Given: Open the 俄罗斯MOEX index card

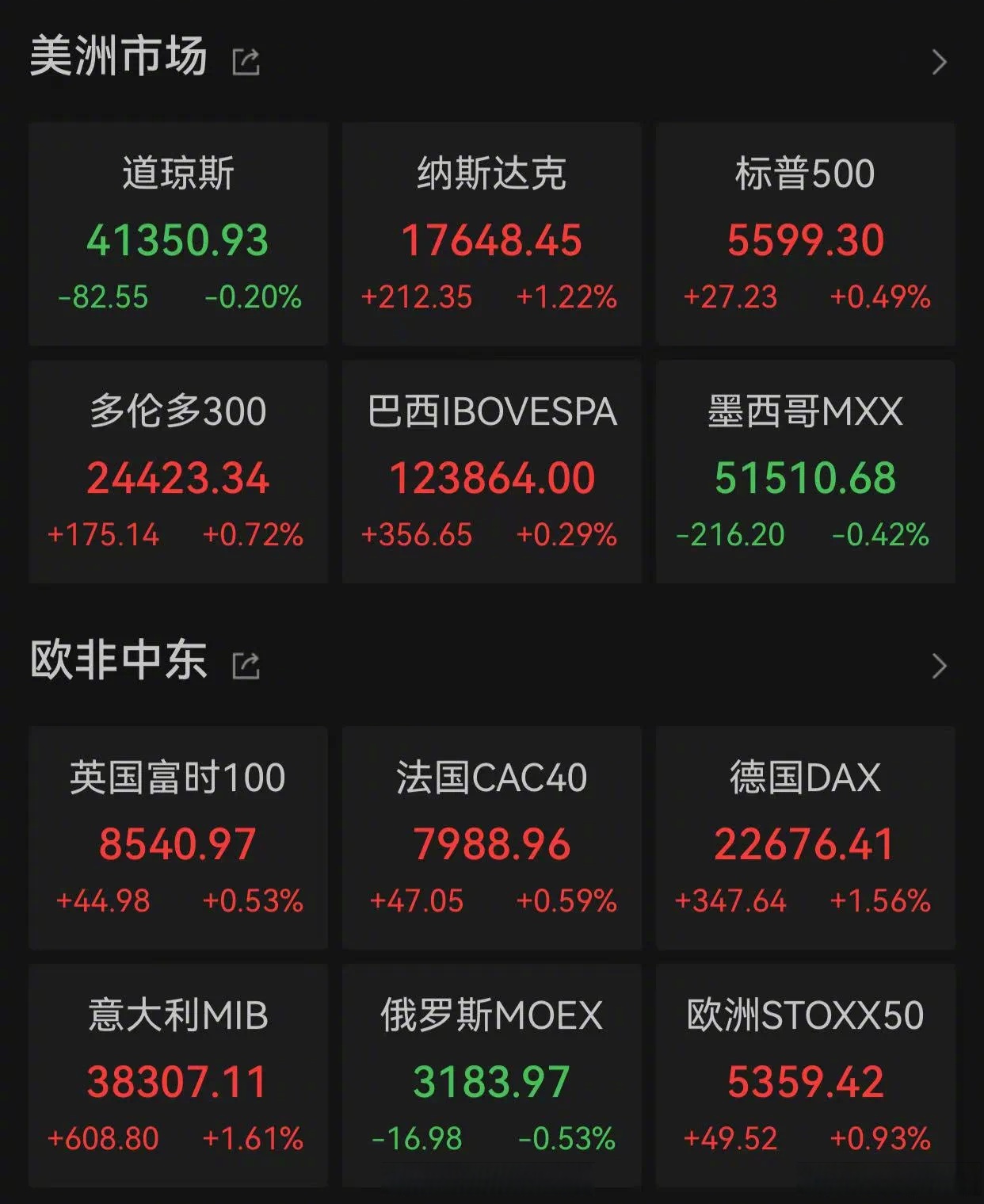Looking at the screenshot, I should (491, 1074).
